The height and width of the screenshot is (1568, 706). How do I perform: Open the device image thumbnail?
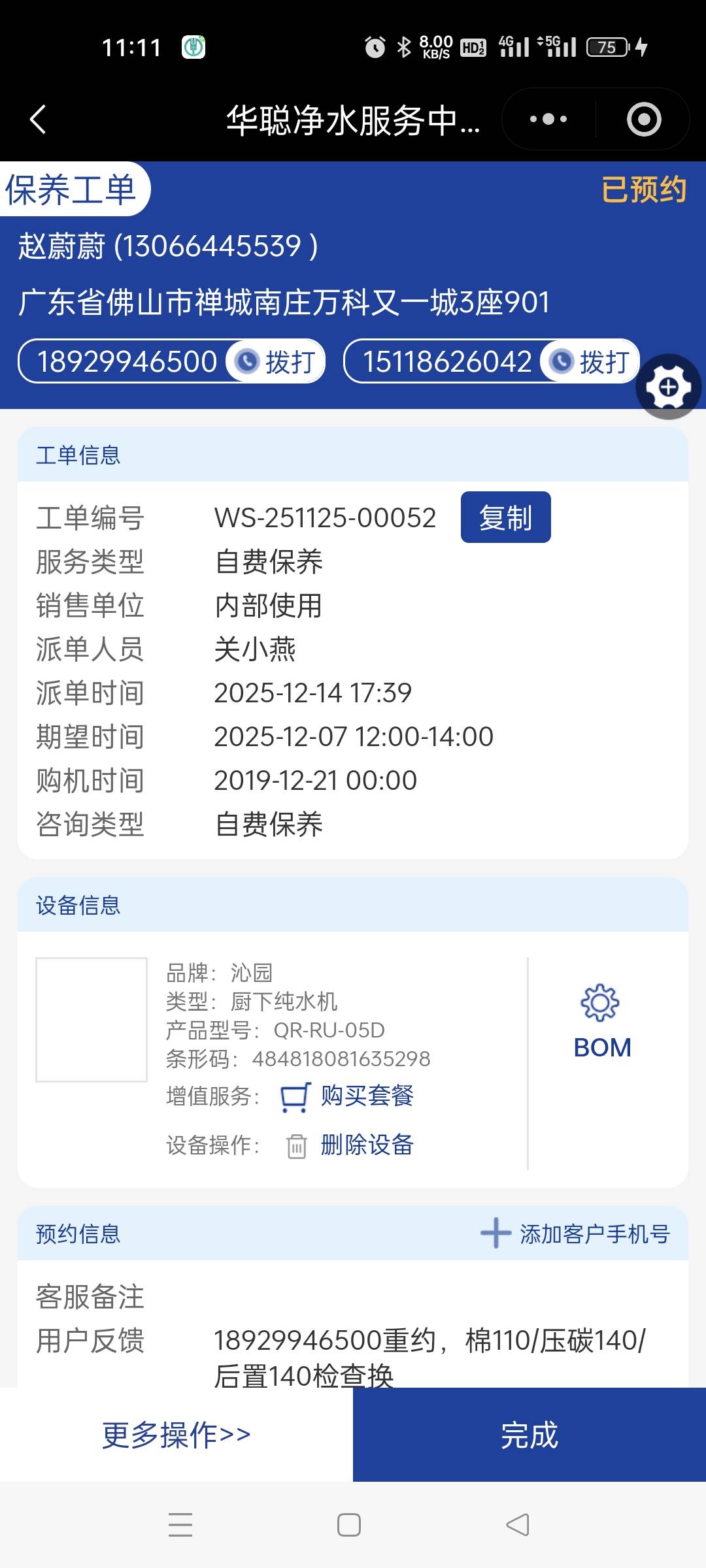click(92, 1019)
